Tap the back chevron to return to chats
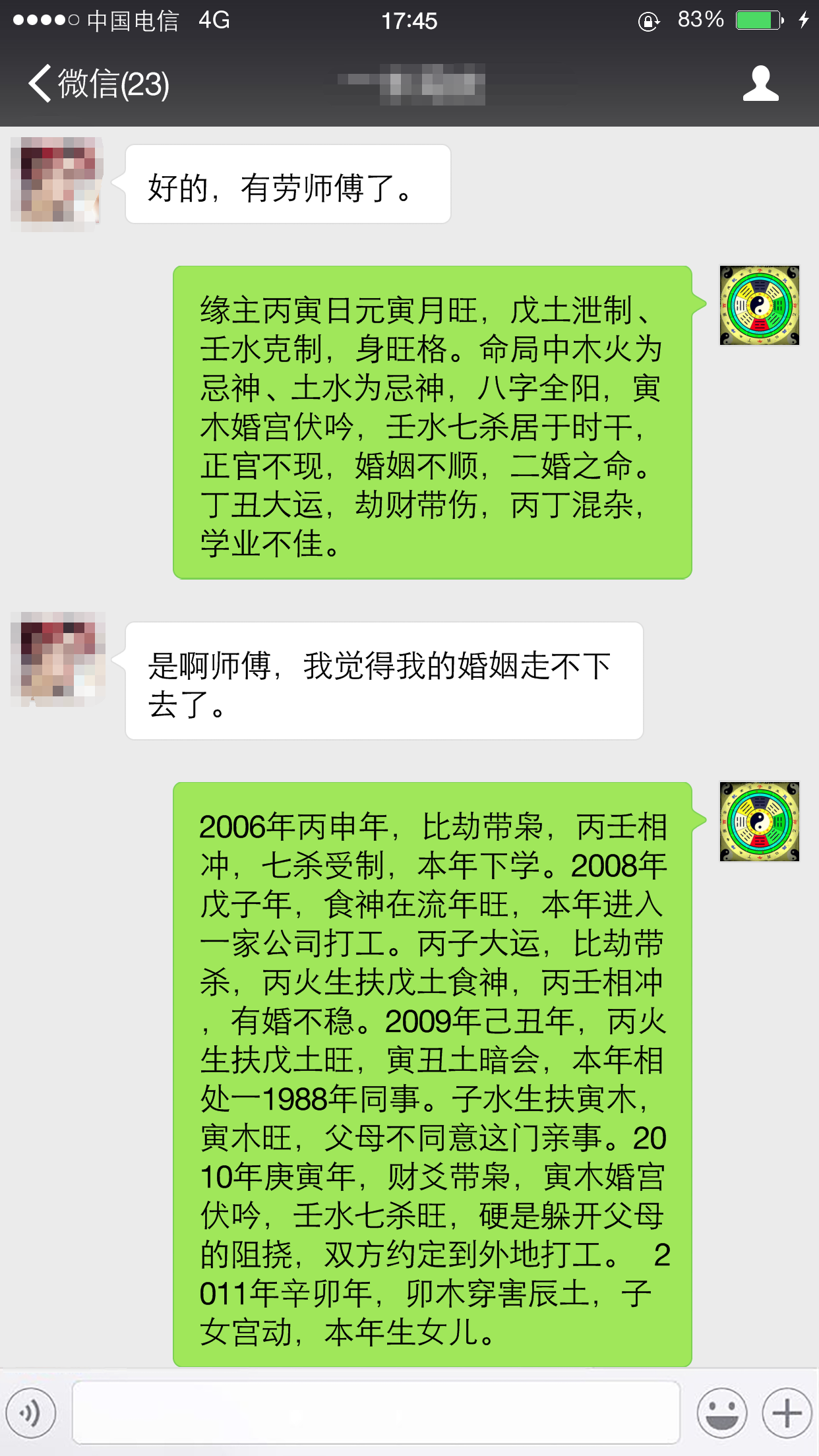Viewport: 819px width, 1456px height. pyautogui.click(x=40, y=84)
